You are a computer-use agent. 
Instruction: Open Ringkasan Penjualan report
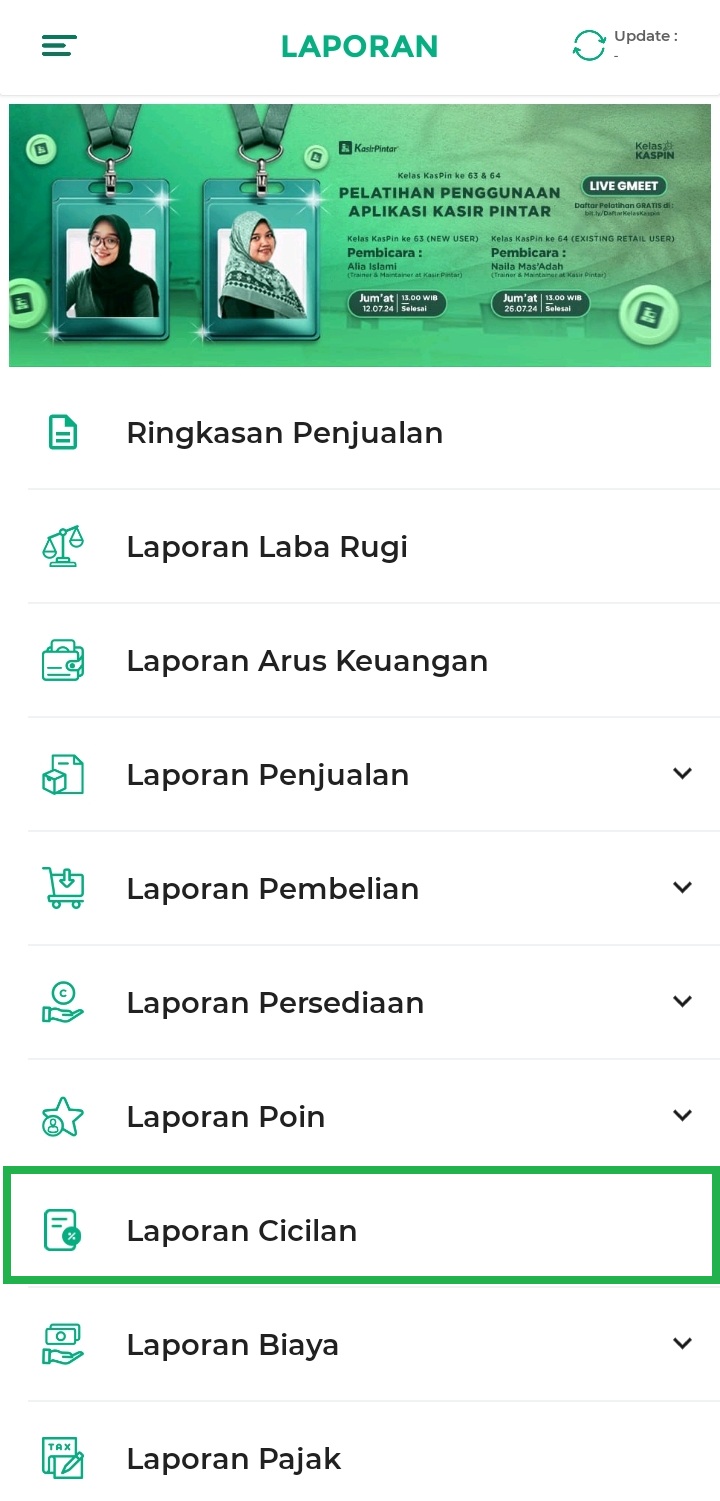tap(284, 433)
